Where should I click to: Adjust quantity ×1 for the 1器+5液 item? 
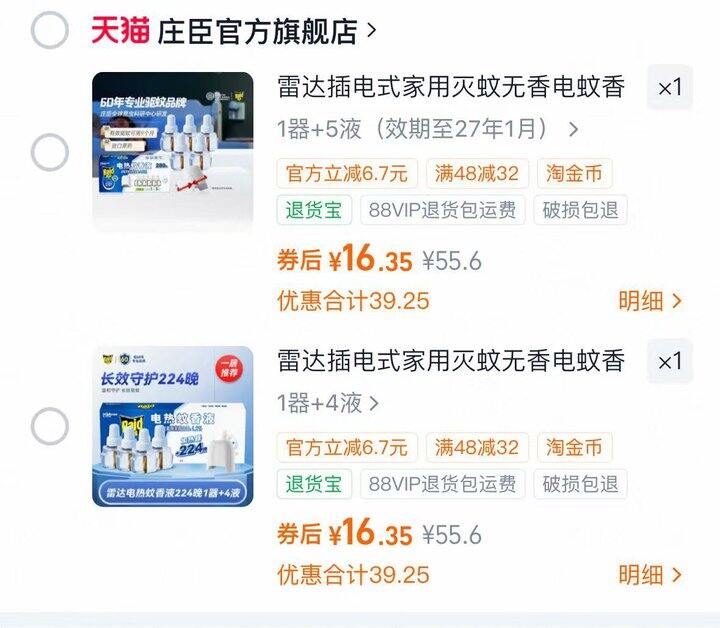(669, 88)
